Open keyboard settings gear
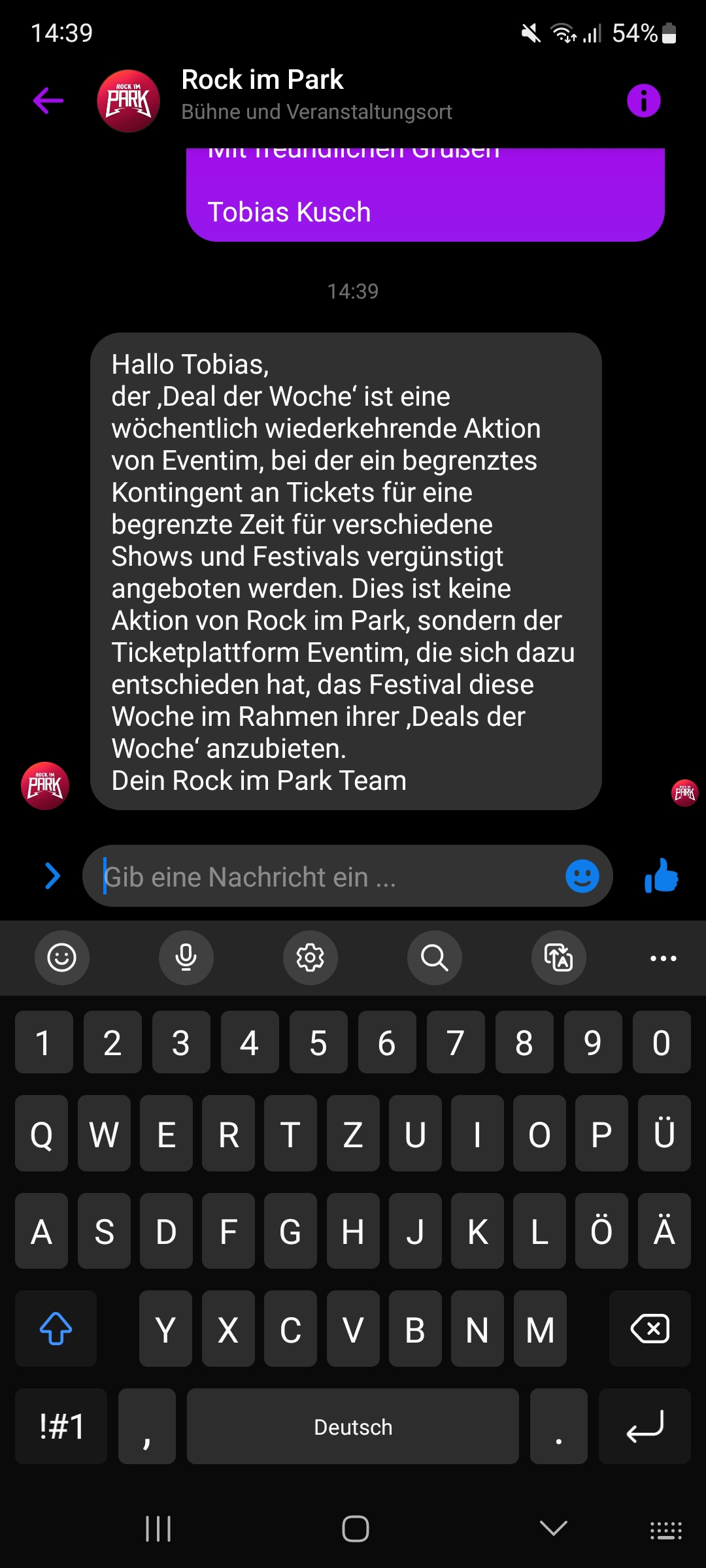706x1568 pixels. [x=311, y=958]
